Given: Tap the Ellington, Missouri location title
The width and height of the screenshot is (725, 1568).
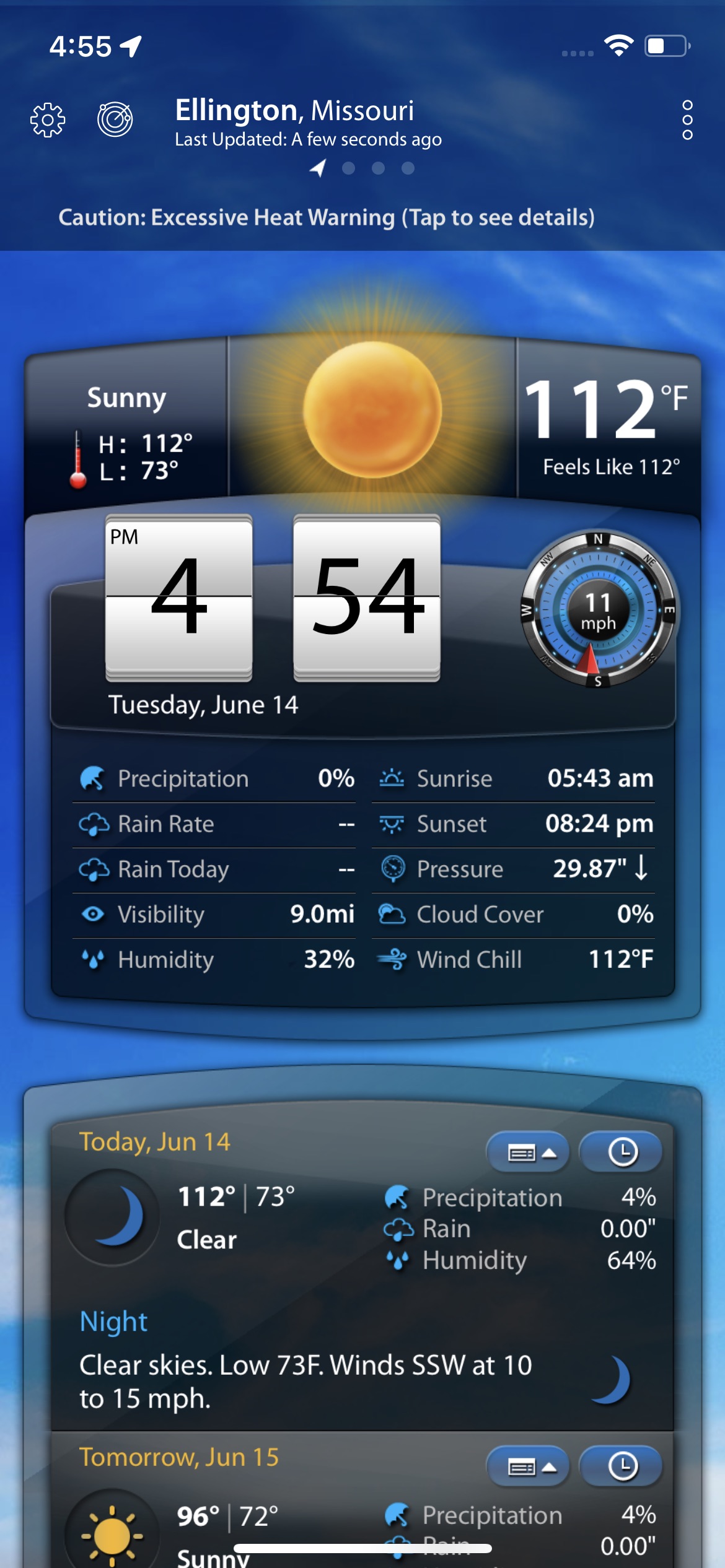Looking at the screenshot, I should [x=294, y=110].
